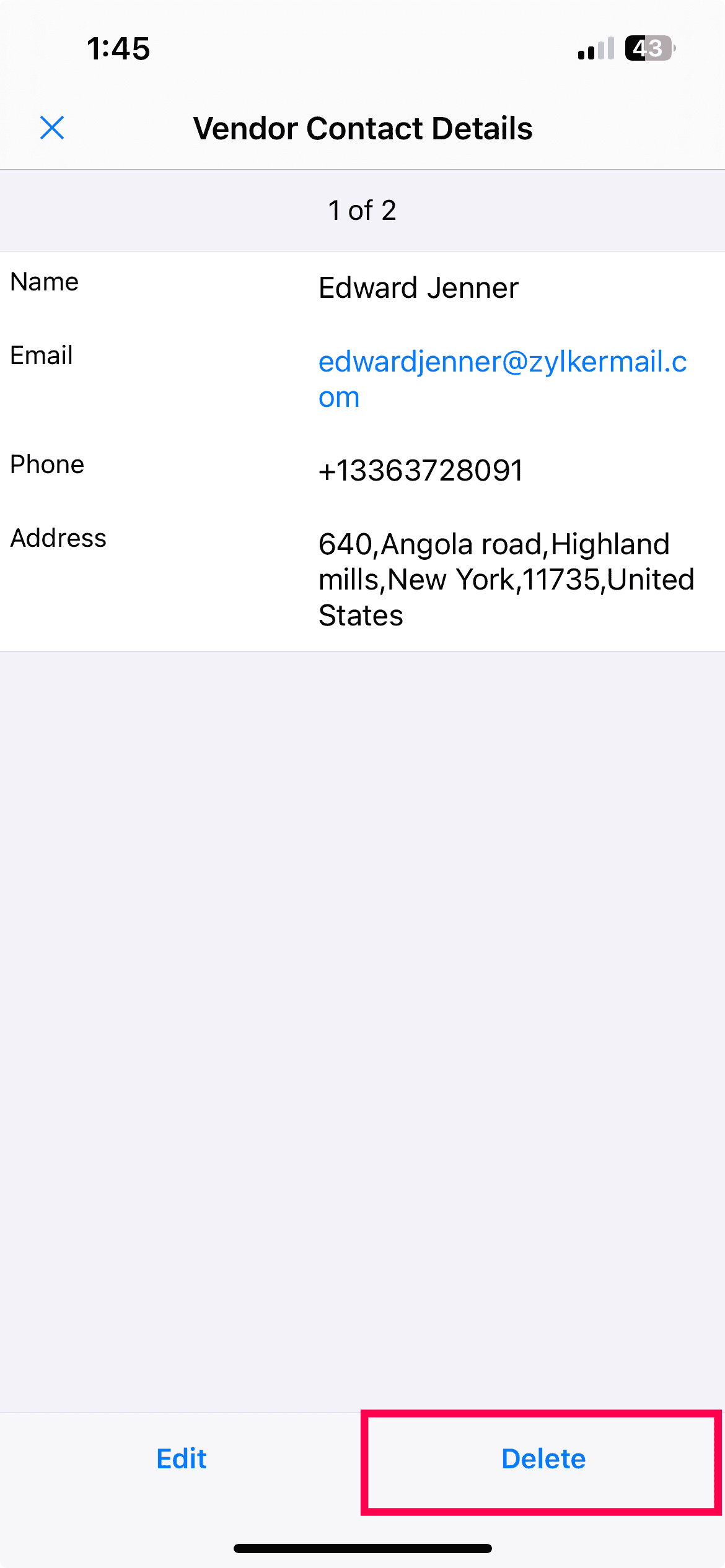Delete Edward Jenner's contact
725x1568 pixels.
click(543, 1459)
